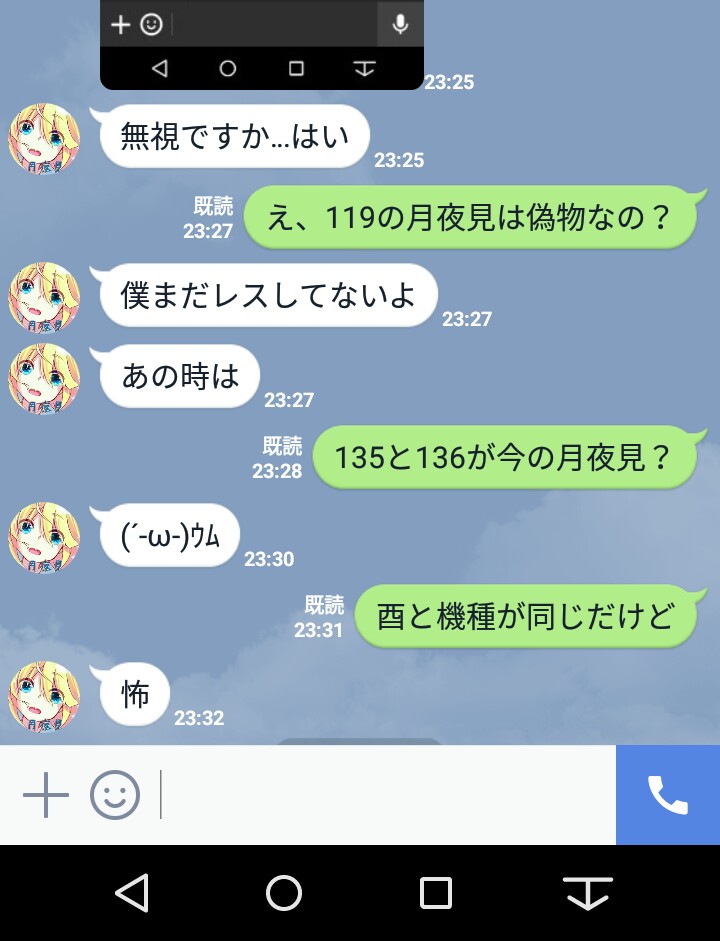Focus the message text field
This screenshot has width=720, height=941.
coord(385,796)
